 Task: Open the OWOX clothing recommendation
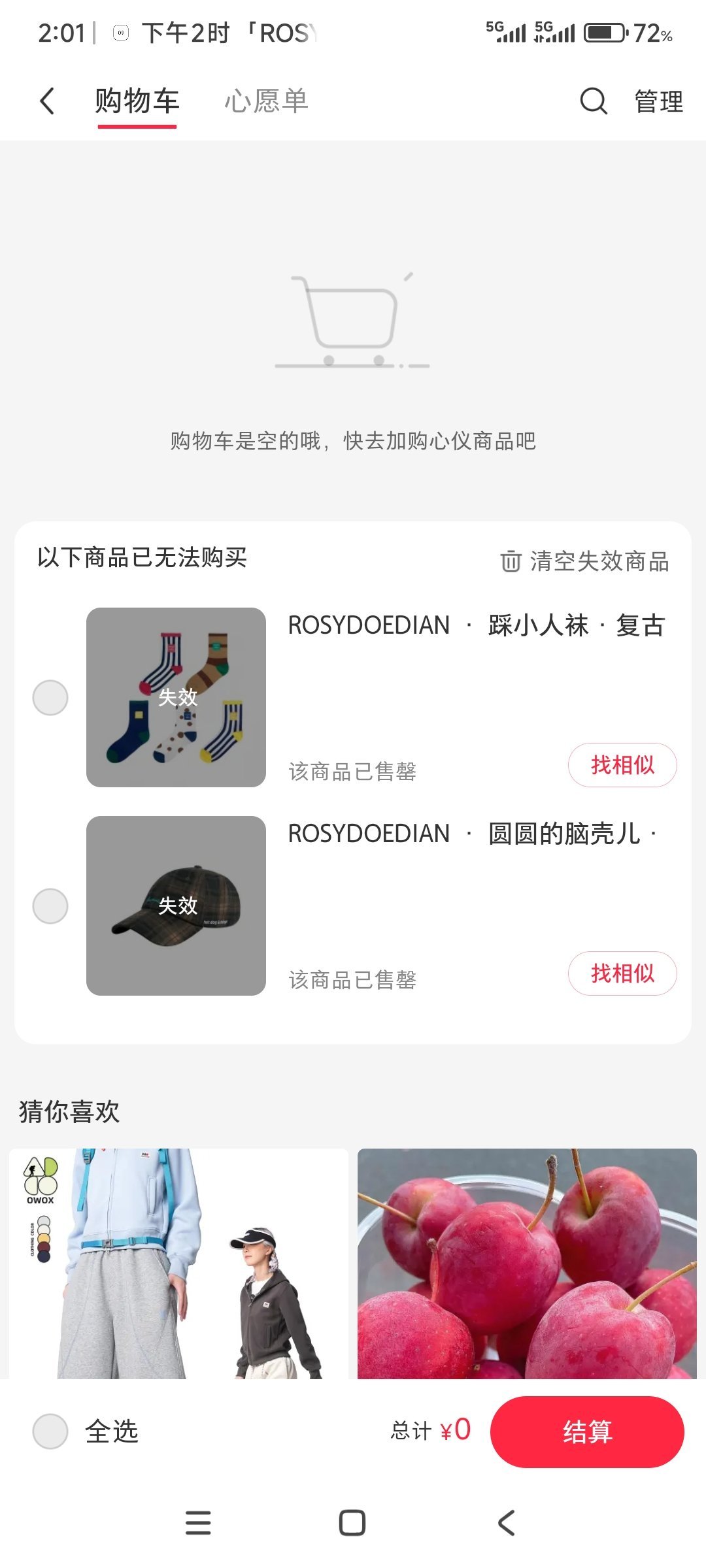click(x=178, y=1264)
